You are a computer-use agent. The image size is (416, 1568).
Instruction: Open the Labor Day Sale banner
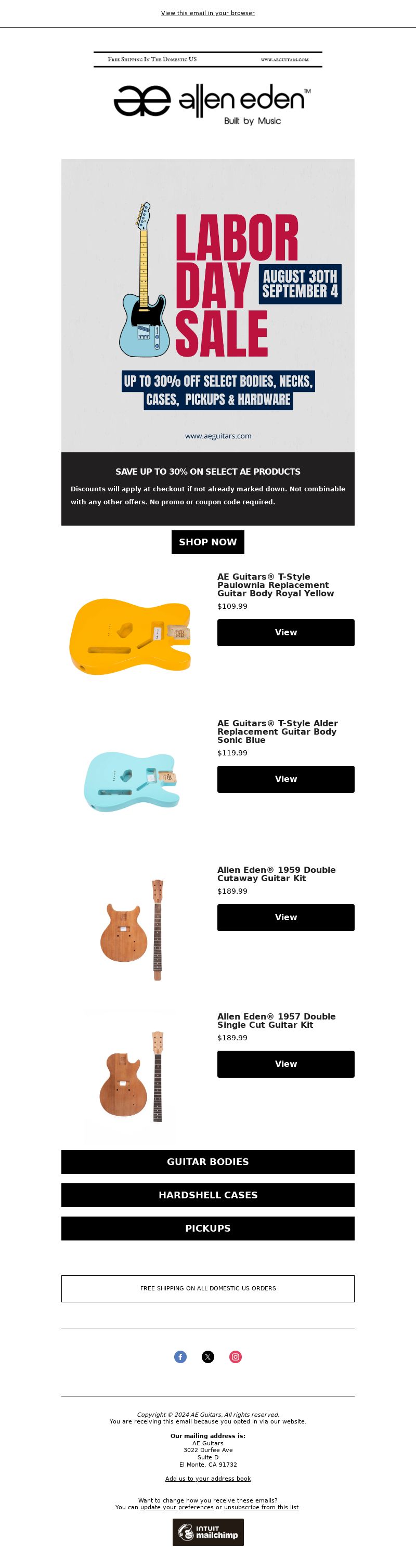(207, 305)
